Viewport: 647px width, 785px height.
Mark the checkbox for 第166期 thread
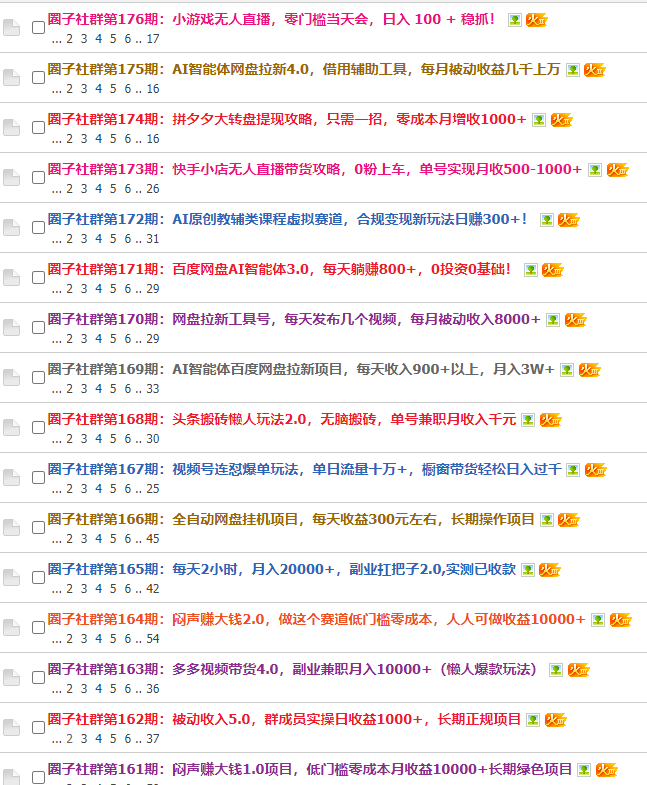[x=38, y=527]
